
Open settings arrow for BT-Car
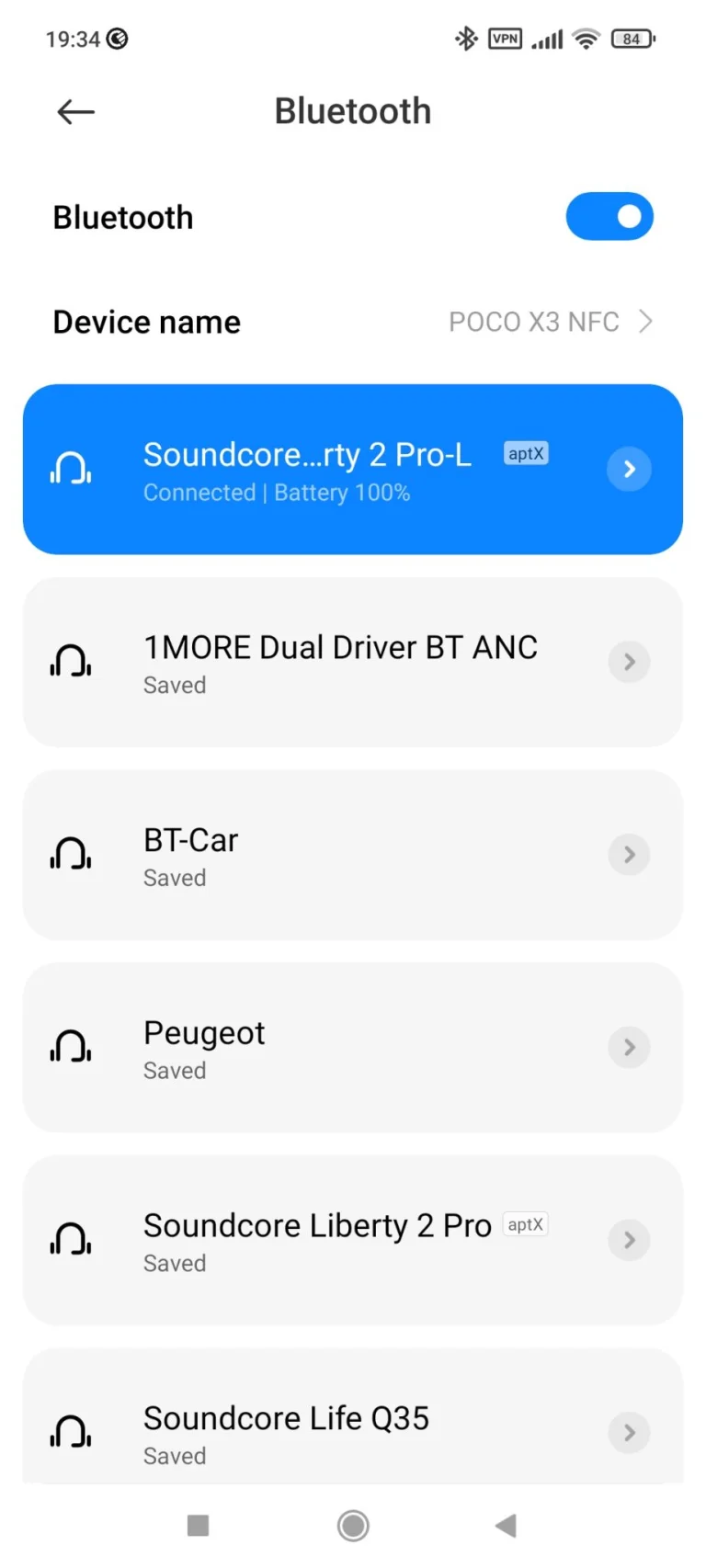tap(629, 854)
